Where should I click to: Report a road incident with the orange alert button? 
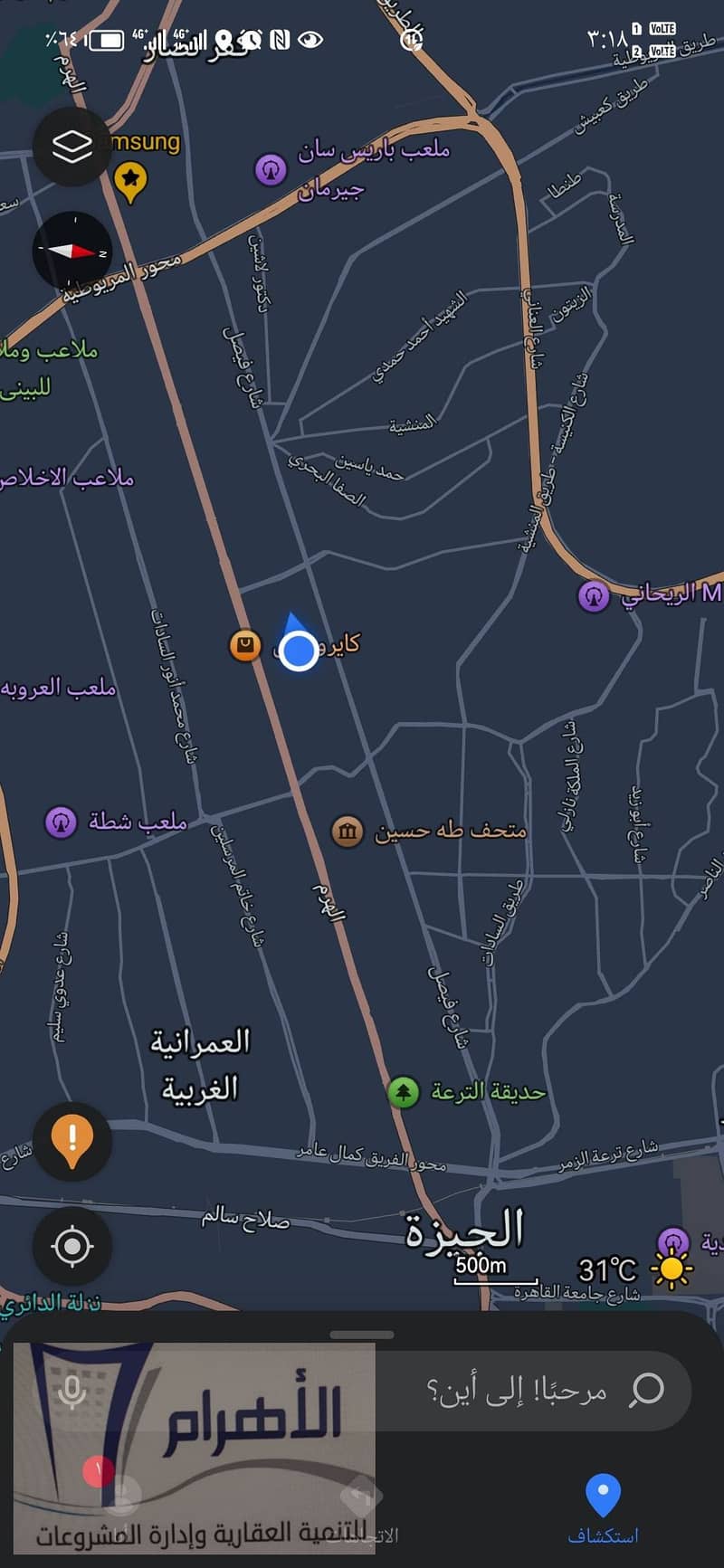click(x=72, y=1141)
